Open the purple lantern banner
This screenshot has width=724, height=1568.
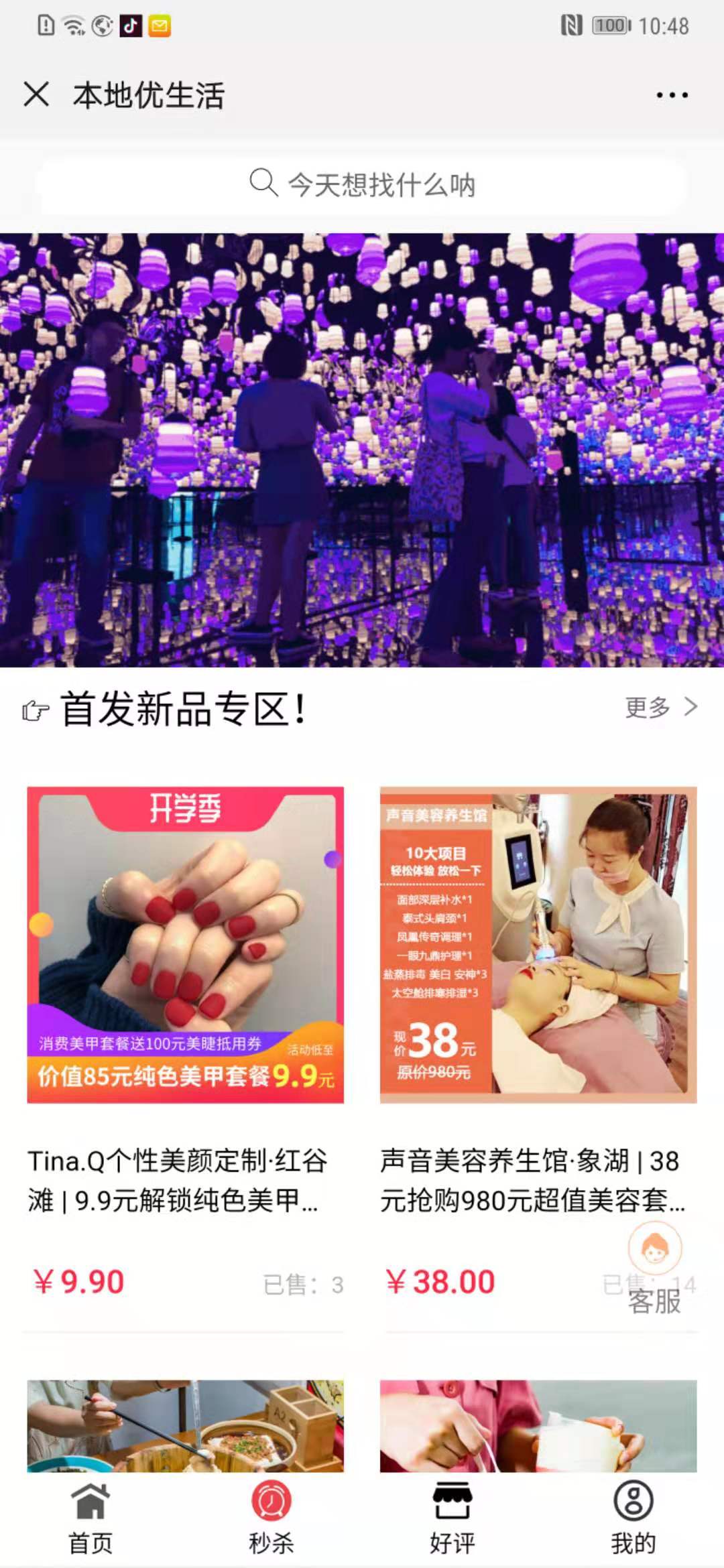click(x=362, y=450)
